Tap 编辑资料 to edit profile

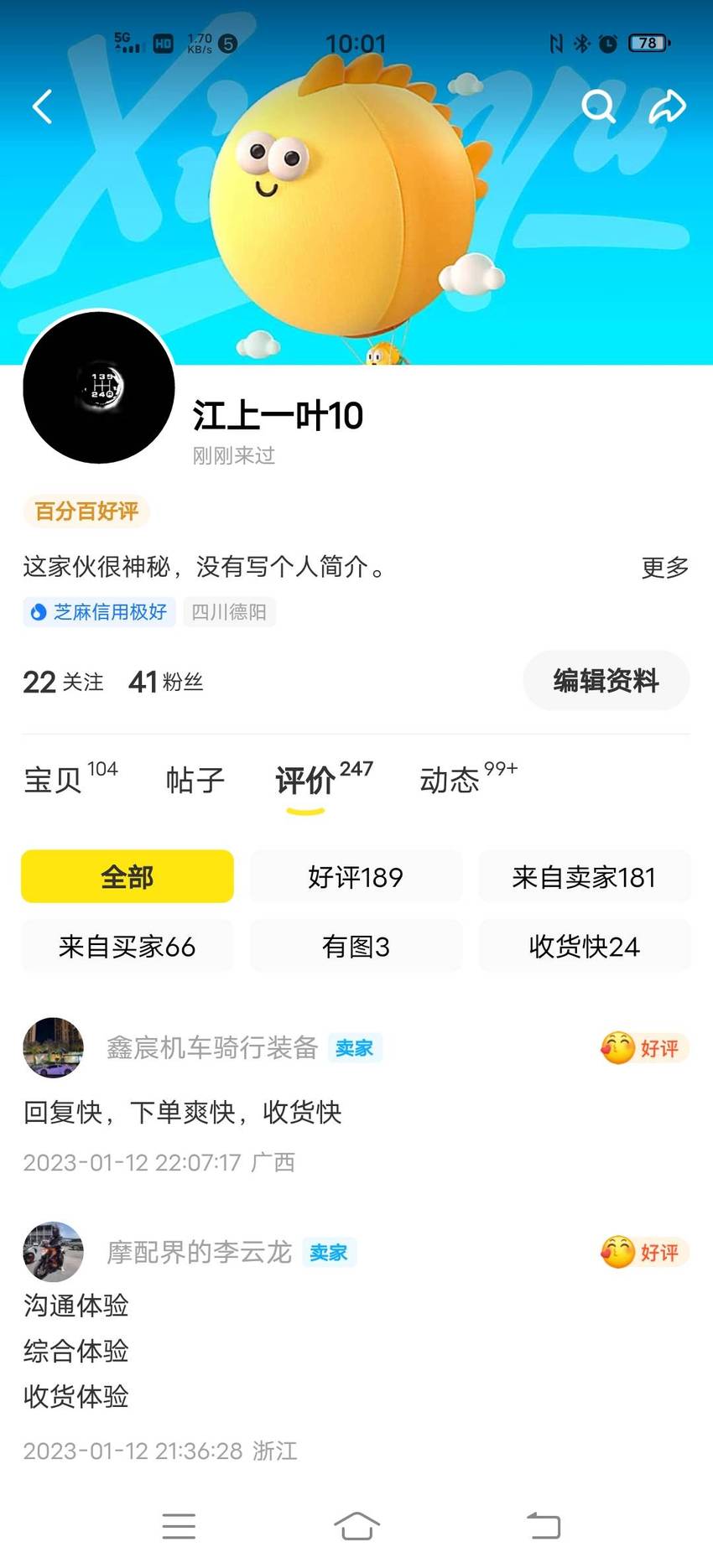(606, 681)
